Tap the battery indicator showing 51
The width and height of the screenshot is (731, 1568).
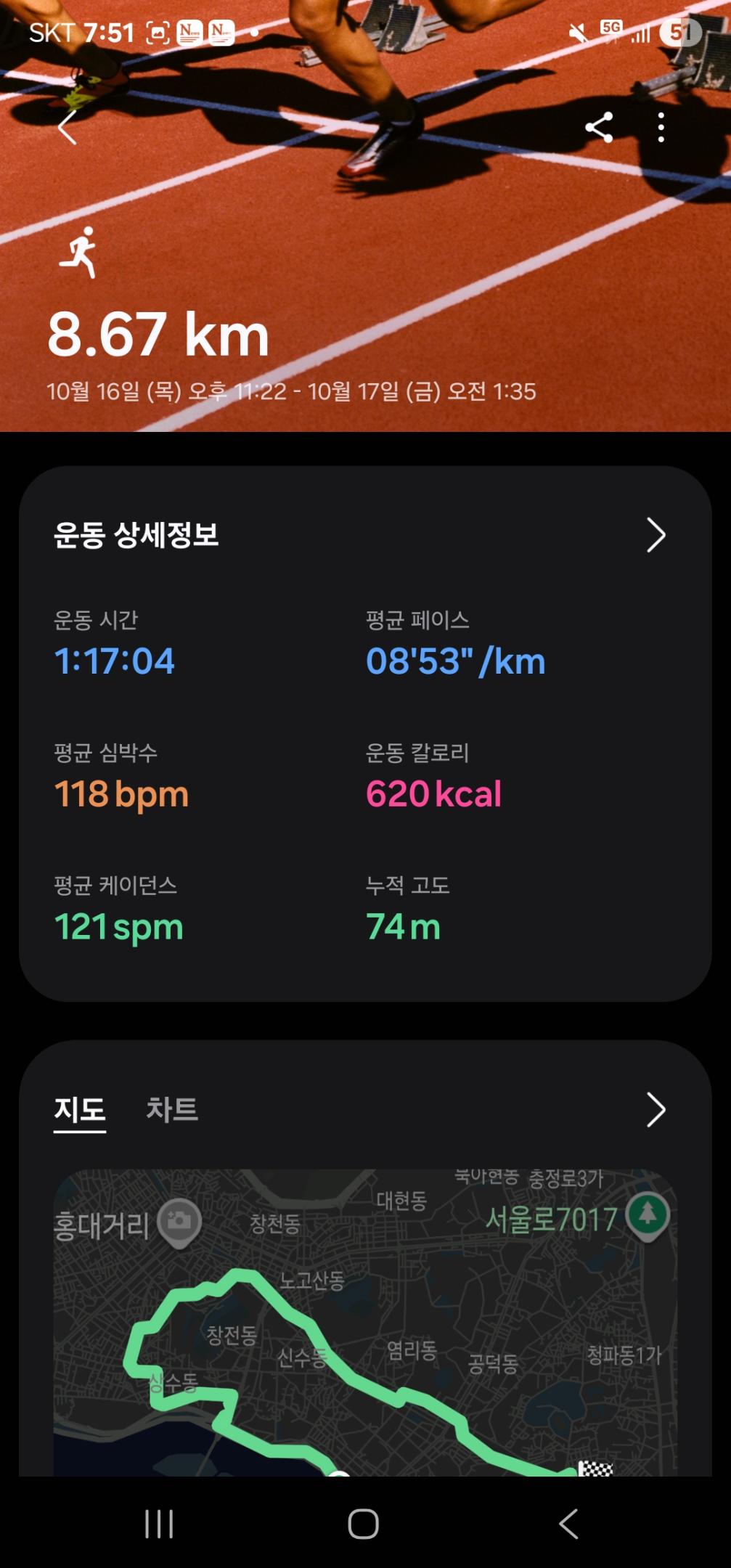click(x=679, y=32)
